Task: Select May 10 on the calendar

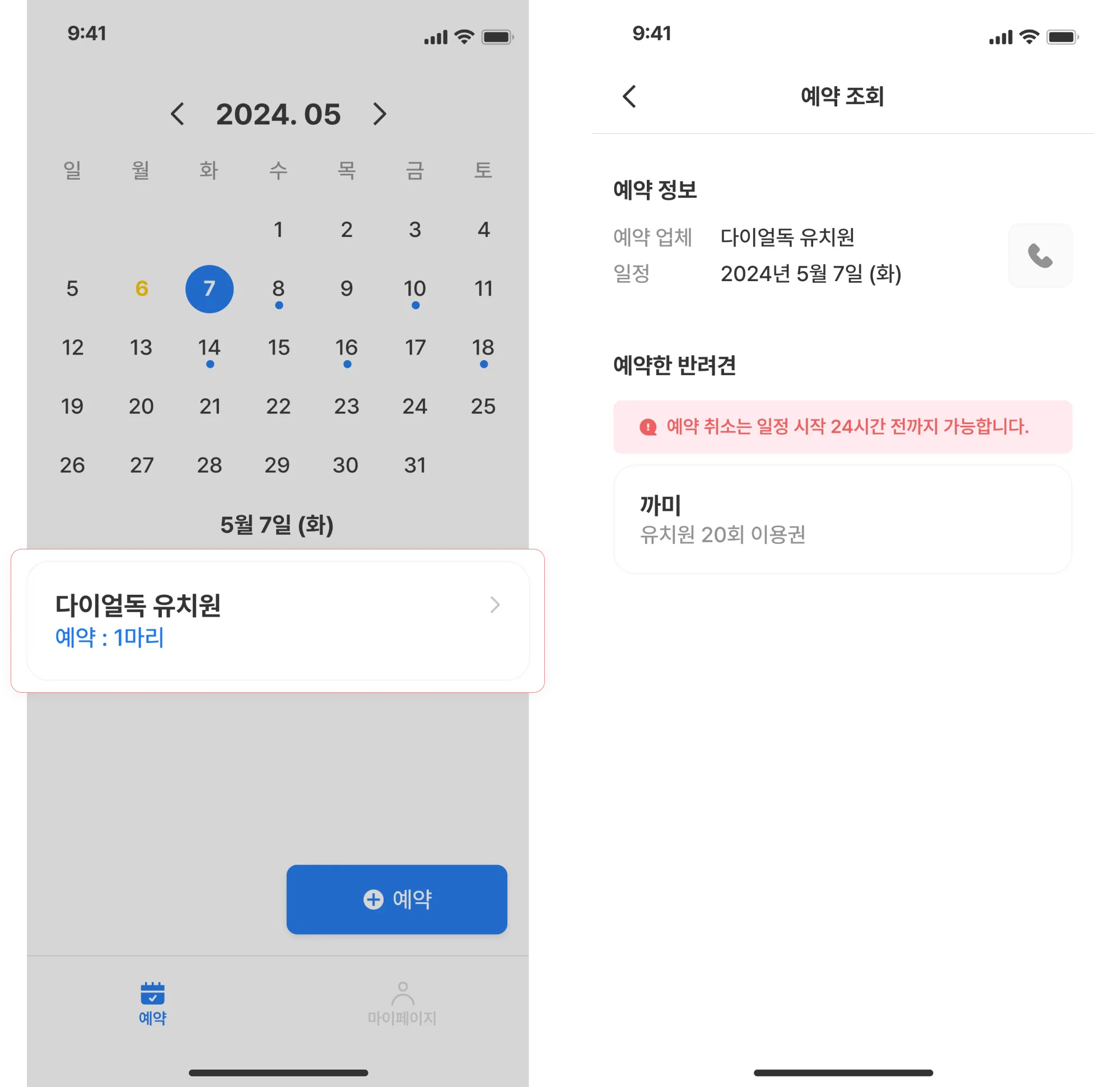Action: (x=415, y=289)
